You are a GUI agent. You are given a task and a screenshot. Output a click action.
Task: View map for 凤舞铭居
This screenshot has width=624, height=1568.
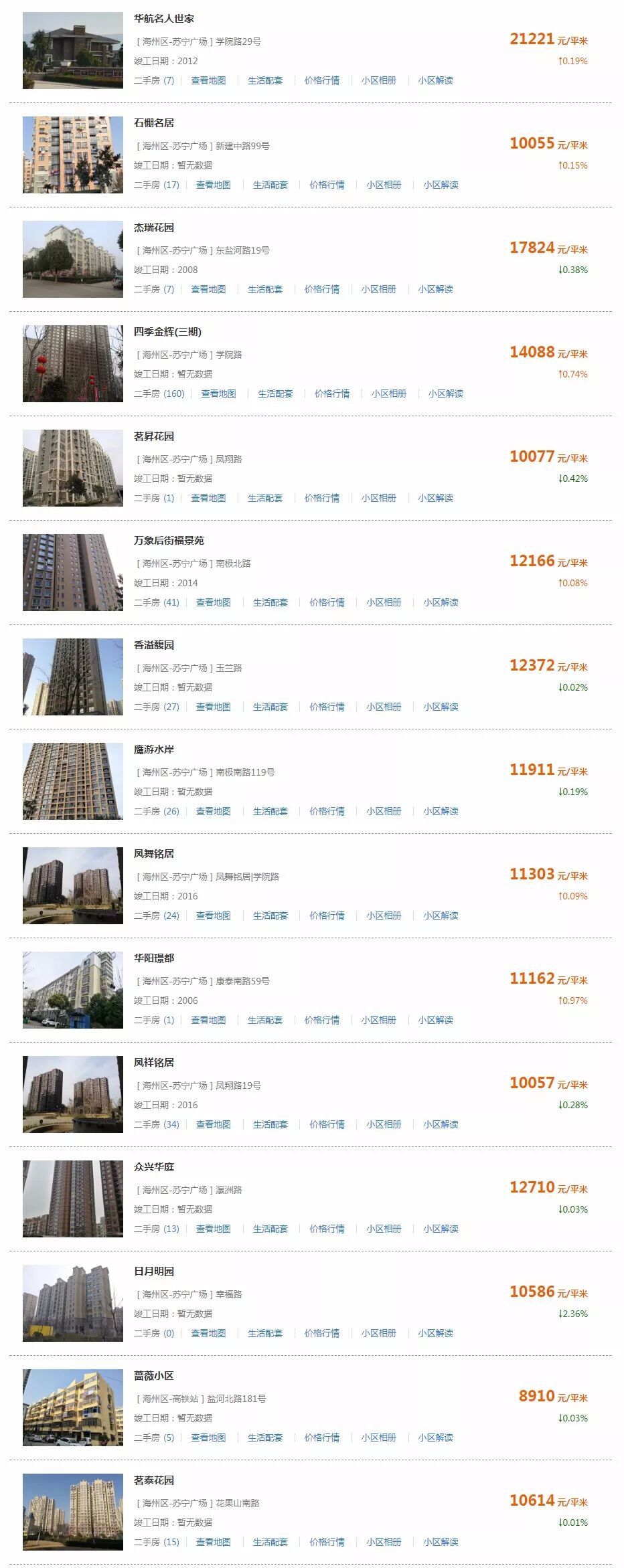(x=213, y=916)
